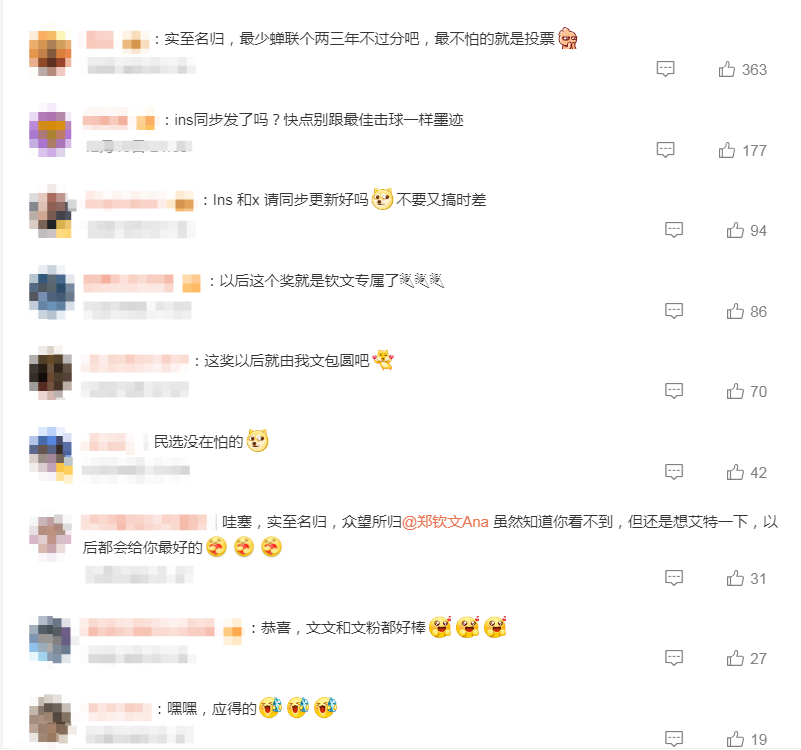Reply to the comment mentioning 郑钦文Ana
This screenshot has height=750, width=801.
[674, 578]
